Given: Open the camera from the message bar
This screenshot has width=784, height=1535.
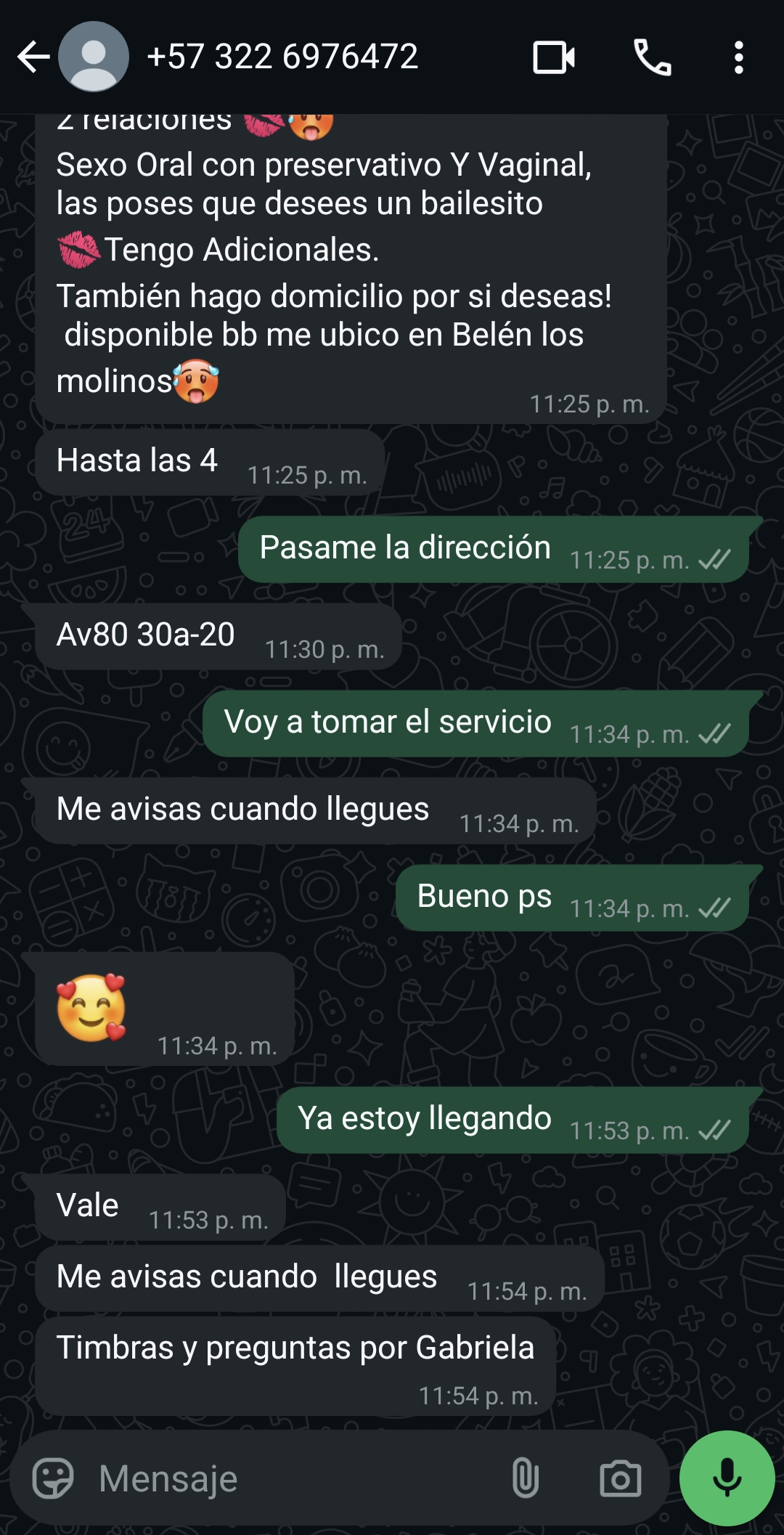Looking at the screenshot, I should (x=621, y=1478).
